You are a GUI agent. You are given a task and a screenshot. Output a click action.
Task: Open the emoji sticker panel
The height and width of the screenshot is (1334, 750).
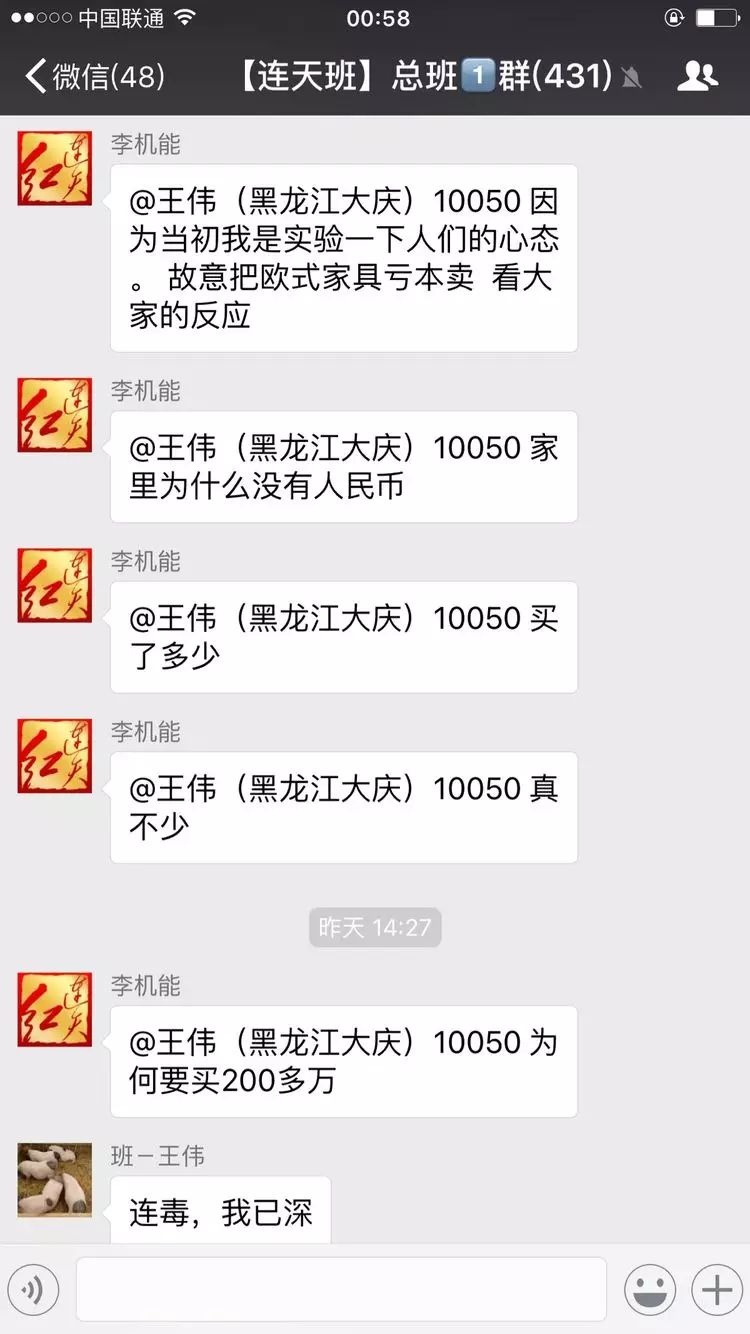[x=649, y=1290]
